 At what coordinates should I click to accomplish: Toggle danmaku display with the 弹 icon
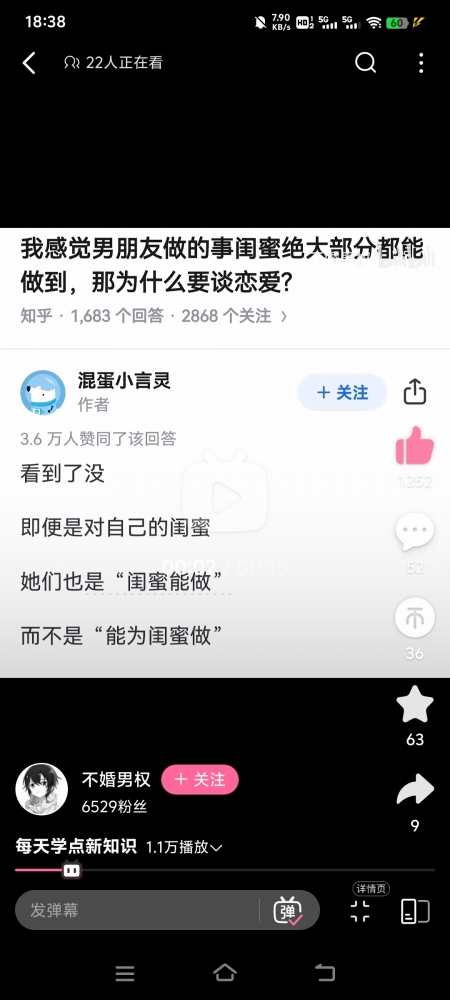point(288,910)
